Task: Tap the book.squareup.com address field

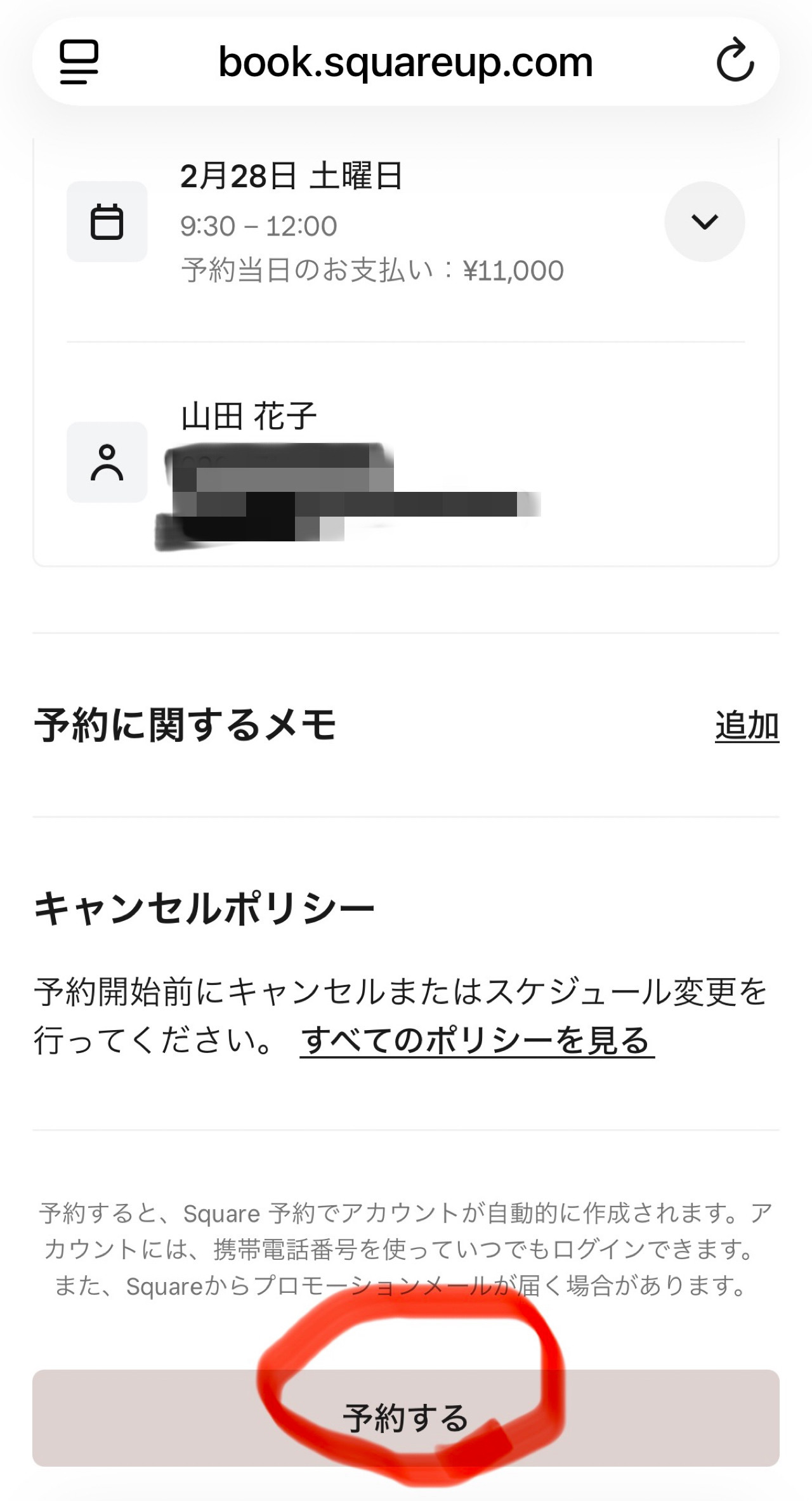Action: point(406,62)
